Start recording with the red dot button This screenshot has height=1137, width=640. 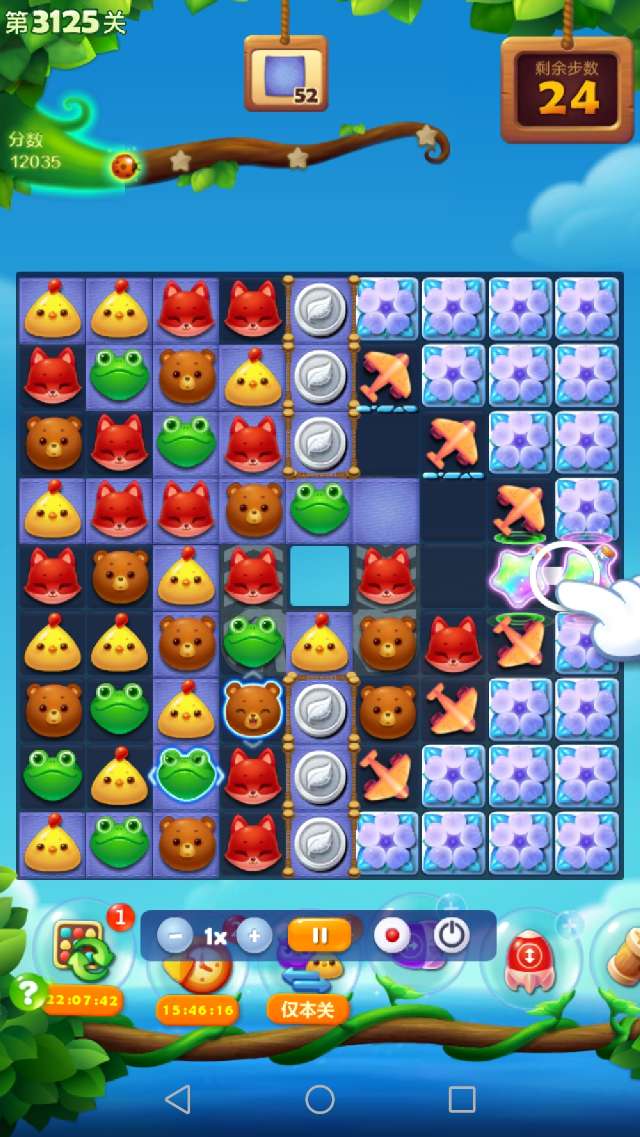[392, 936]
